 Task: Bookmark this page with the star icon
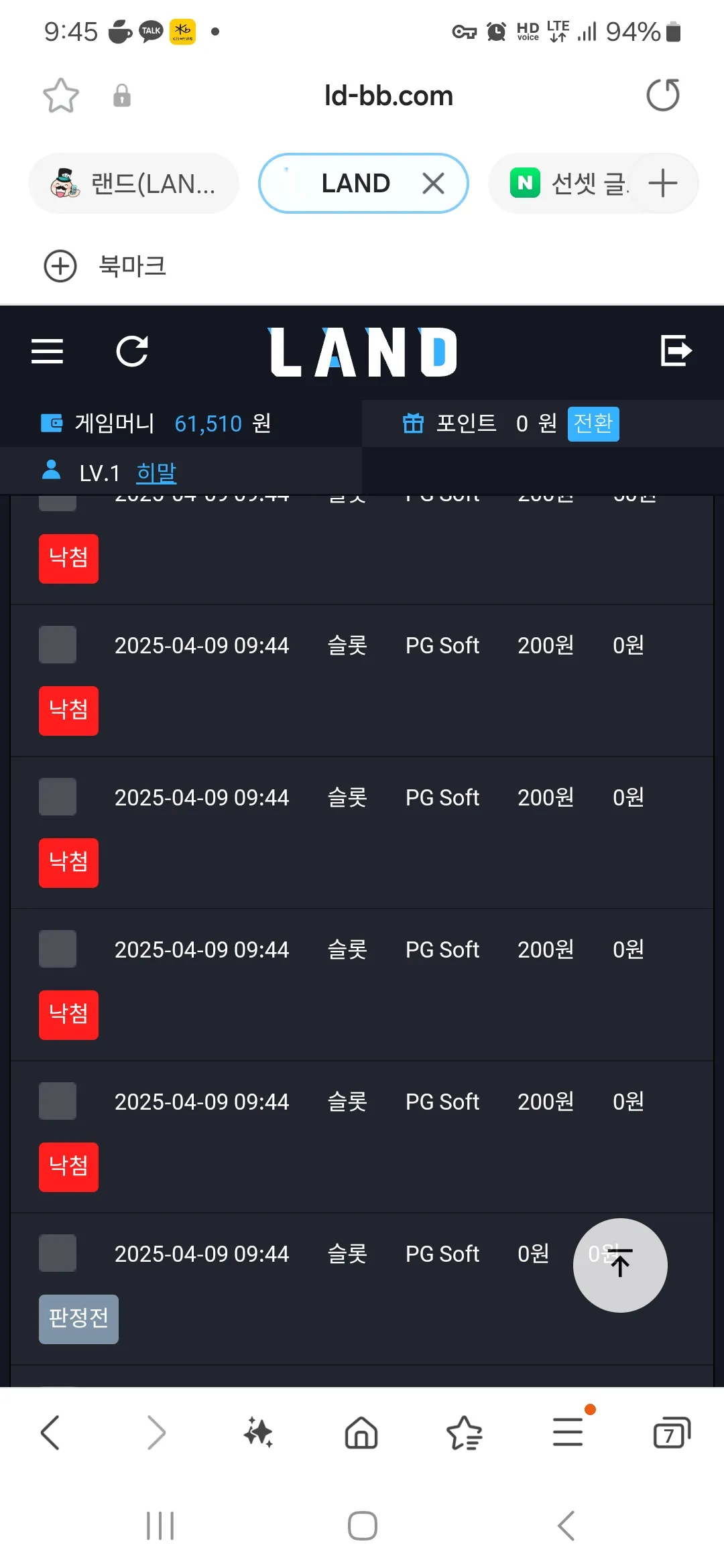[61, 96]
